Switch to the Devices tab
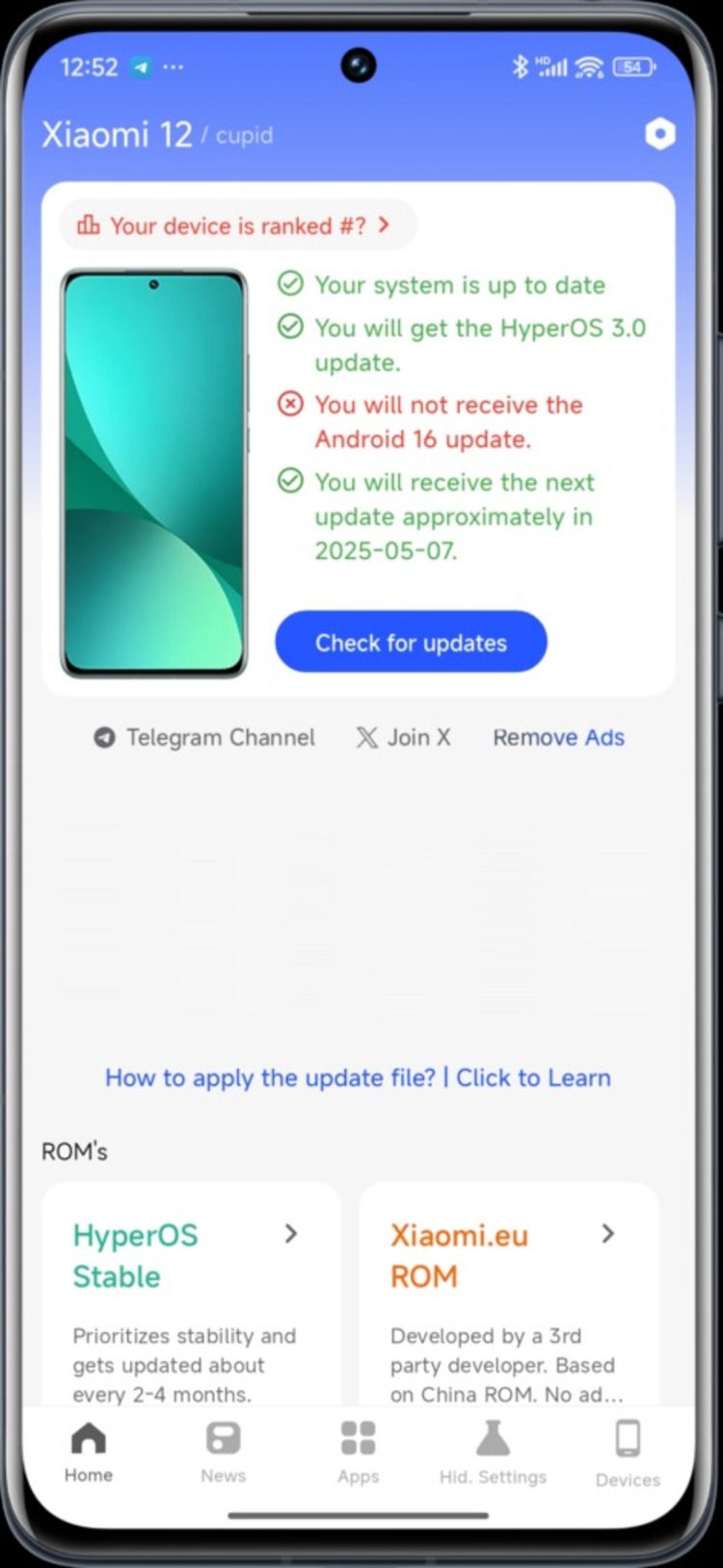723x1568 pixels. point(628,1455)
